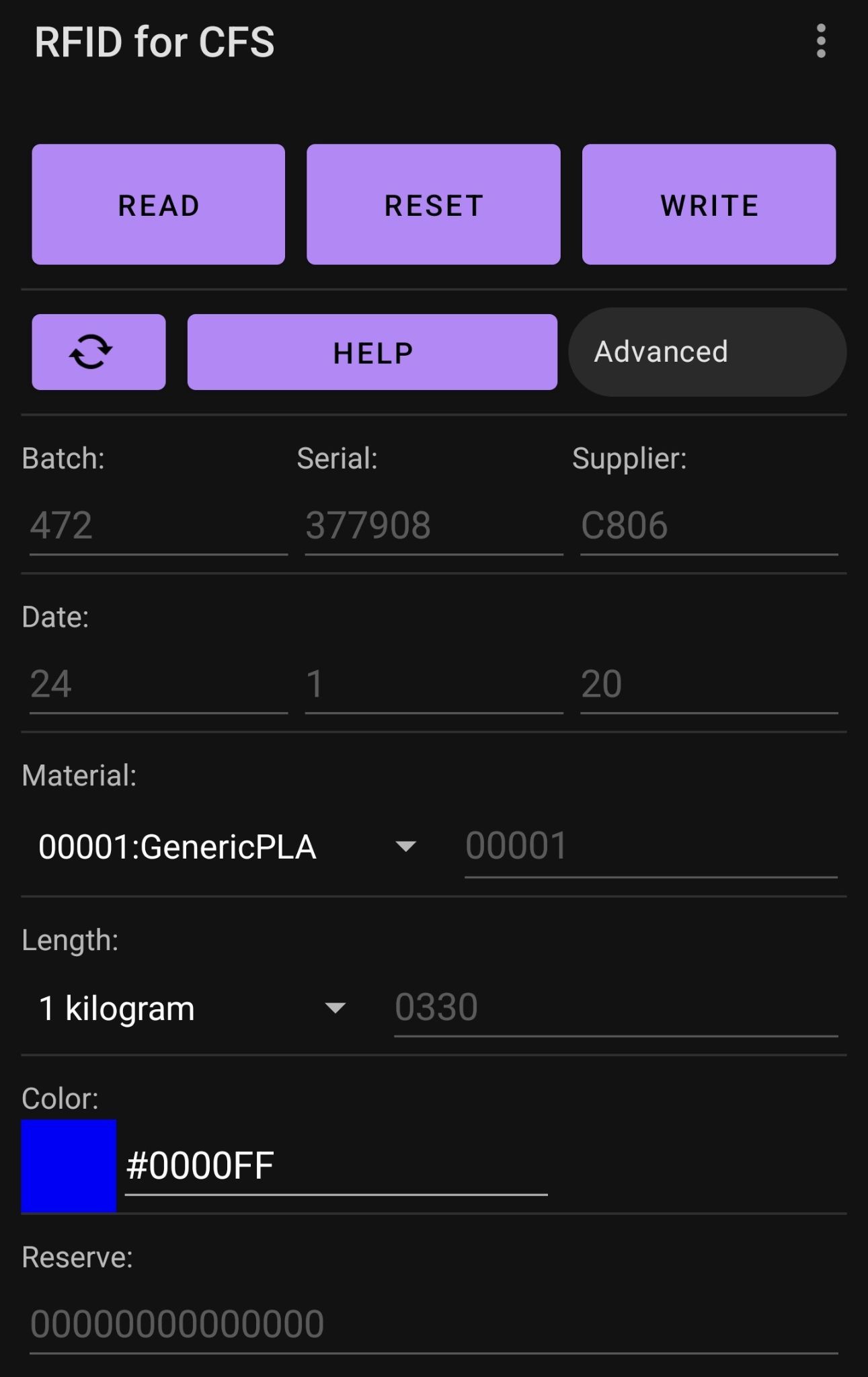Toggle the Advanced option
This screenshot has width=868, height=1377.
point(707,352)
